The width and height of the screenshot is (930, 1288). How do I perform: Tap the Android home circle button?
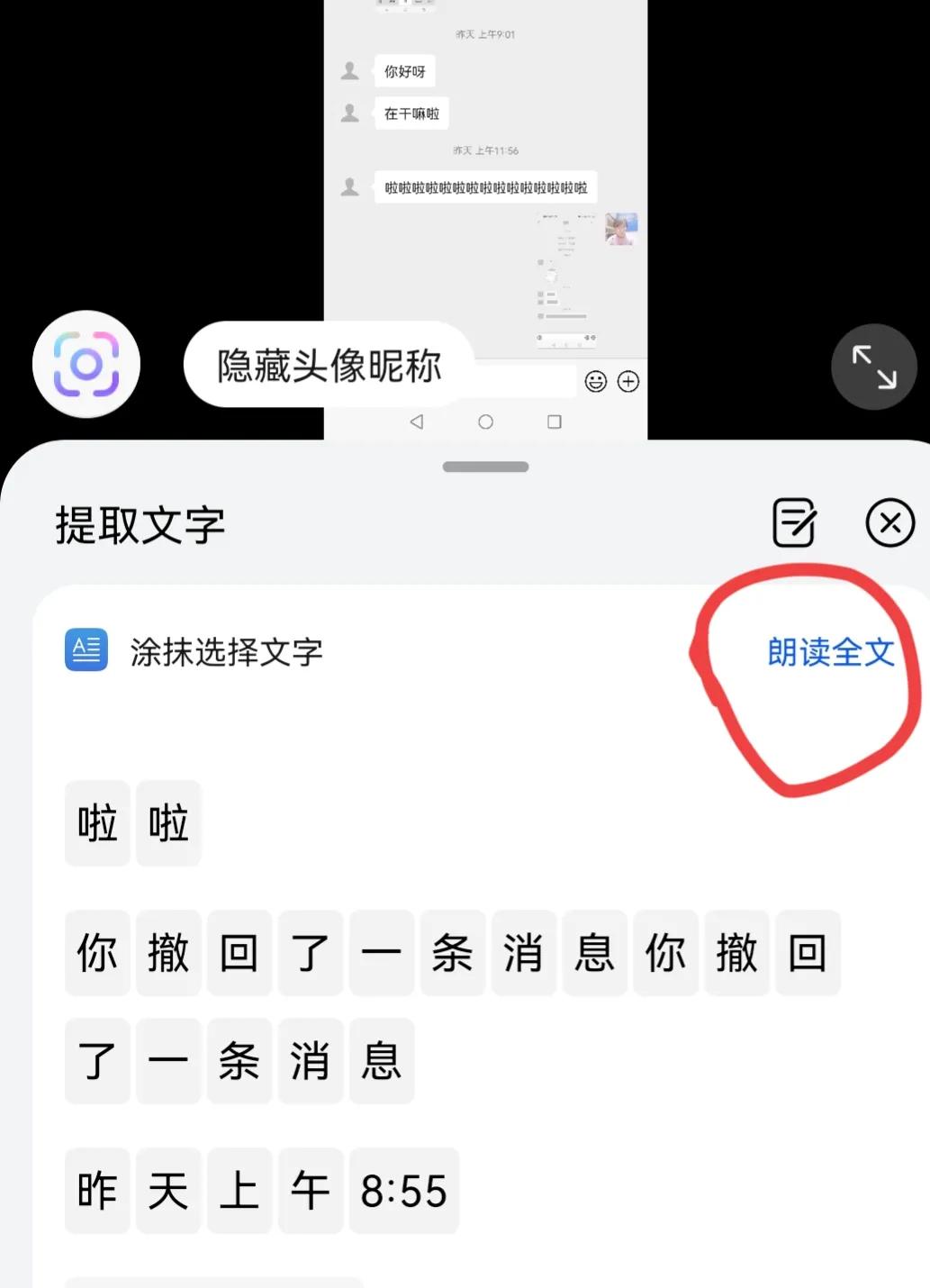485,421
